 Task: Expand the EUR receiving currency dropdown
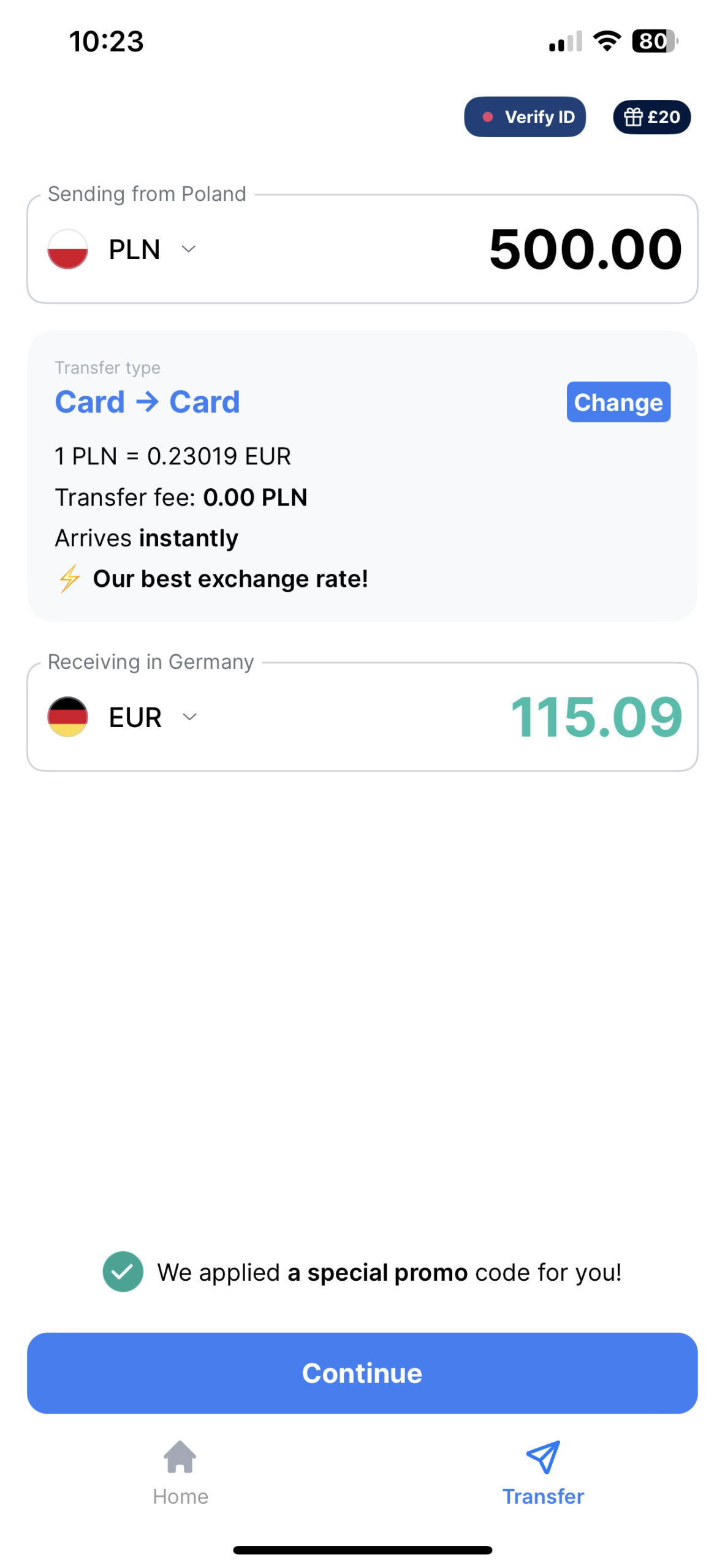click(x=136, y=717)
